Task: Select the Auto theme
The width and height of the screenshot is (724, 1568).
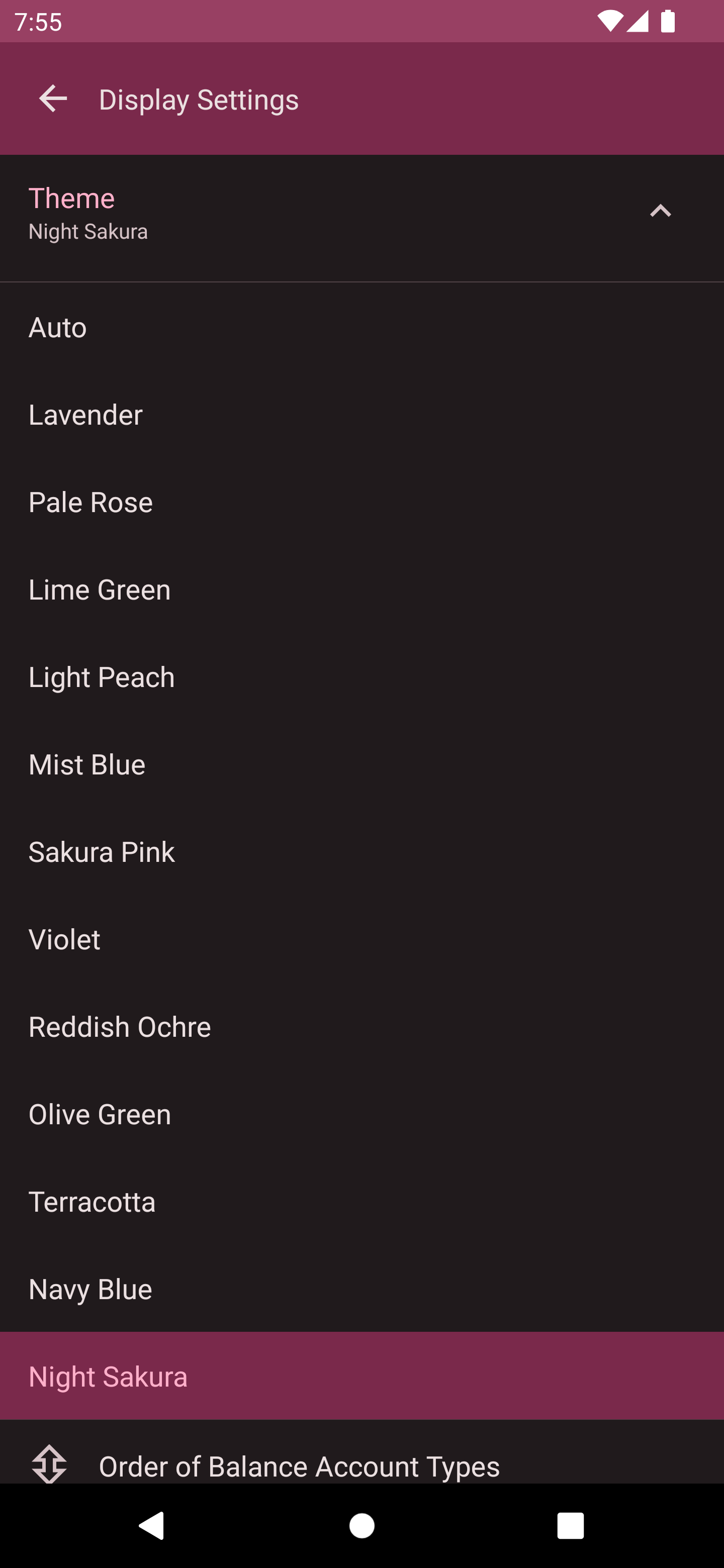Action: (x=361, y=328)
